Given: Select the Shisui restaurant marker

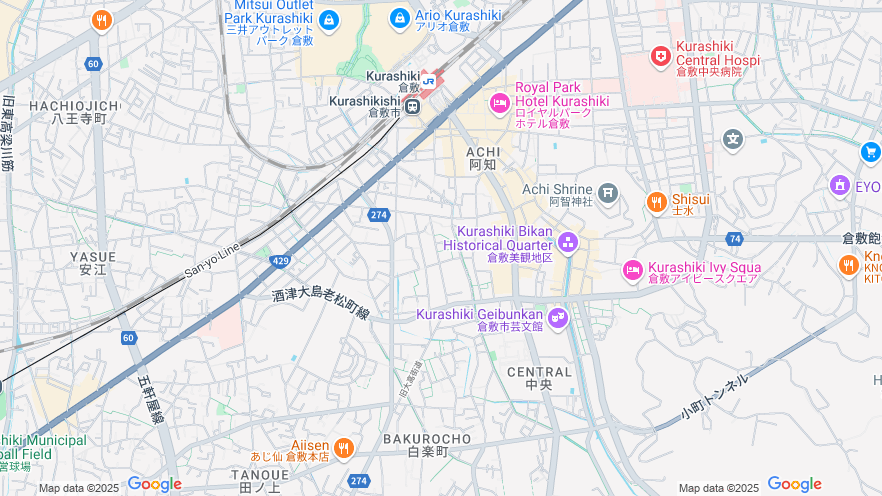Looking at the screenshot, I should click(656, 203).
